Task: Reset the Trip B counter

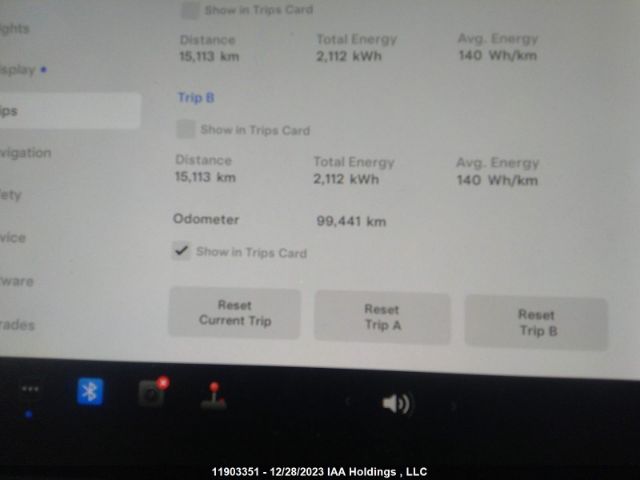Action: coord(536,323)
